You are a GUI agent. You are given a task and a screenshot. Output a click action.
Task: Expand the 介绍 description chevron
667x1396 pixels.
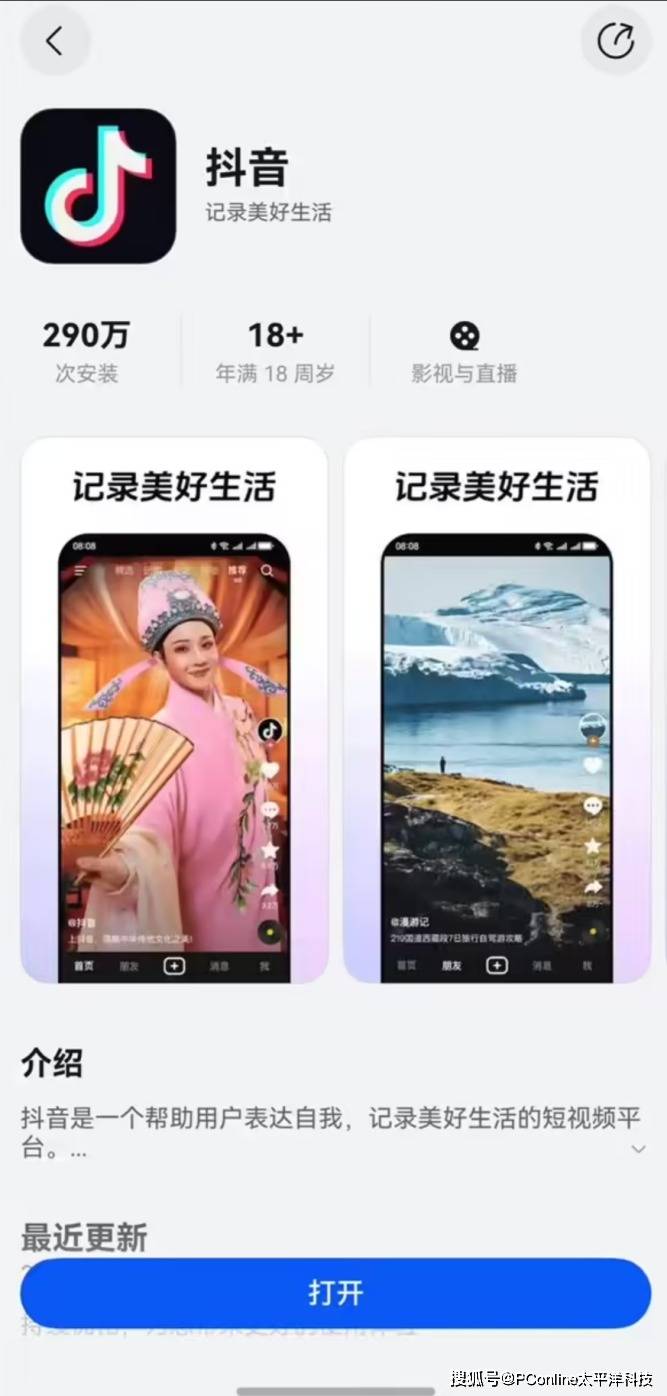tap(638, 1149)
